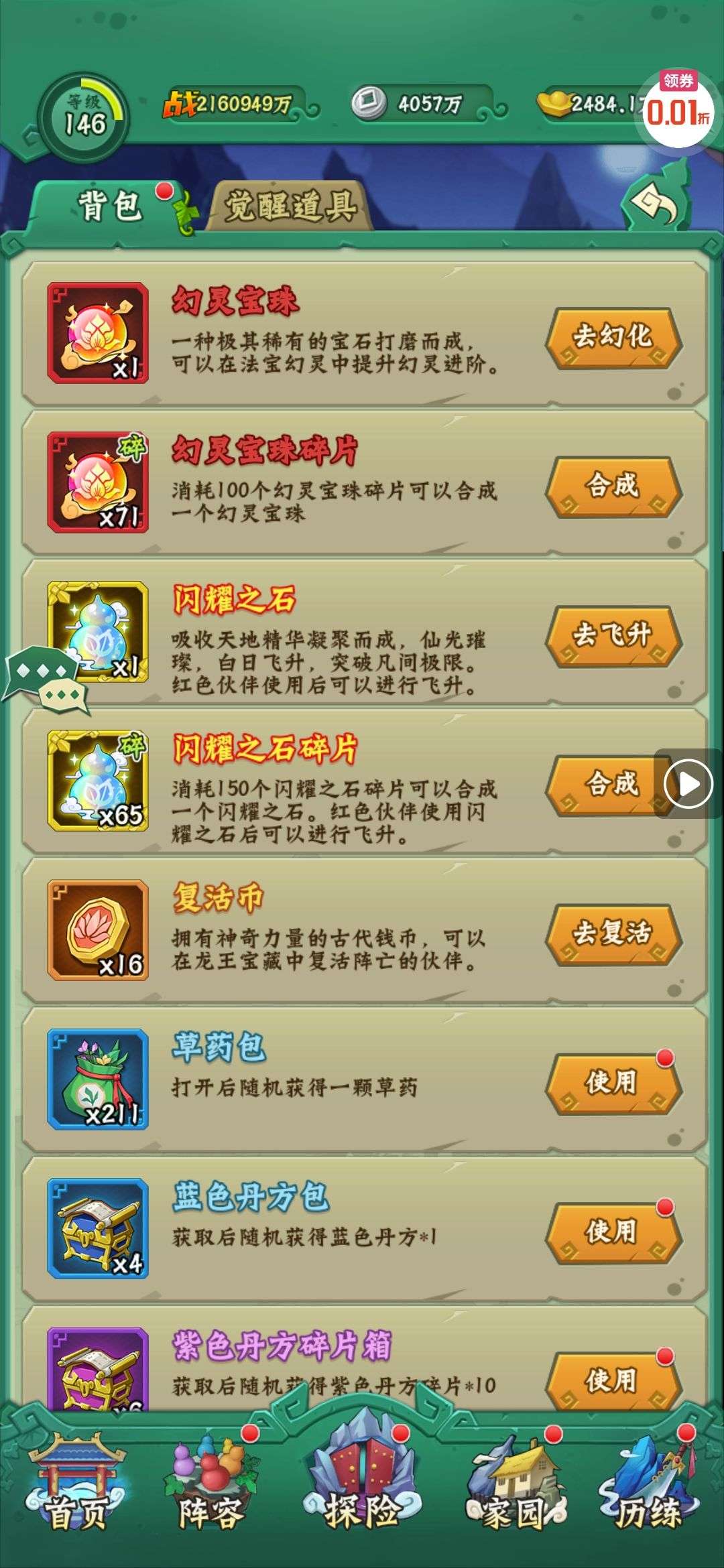The image size is (724, 1568).
Task: Use the 草药包 item
Action: [613, 1082]
